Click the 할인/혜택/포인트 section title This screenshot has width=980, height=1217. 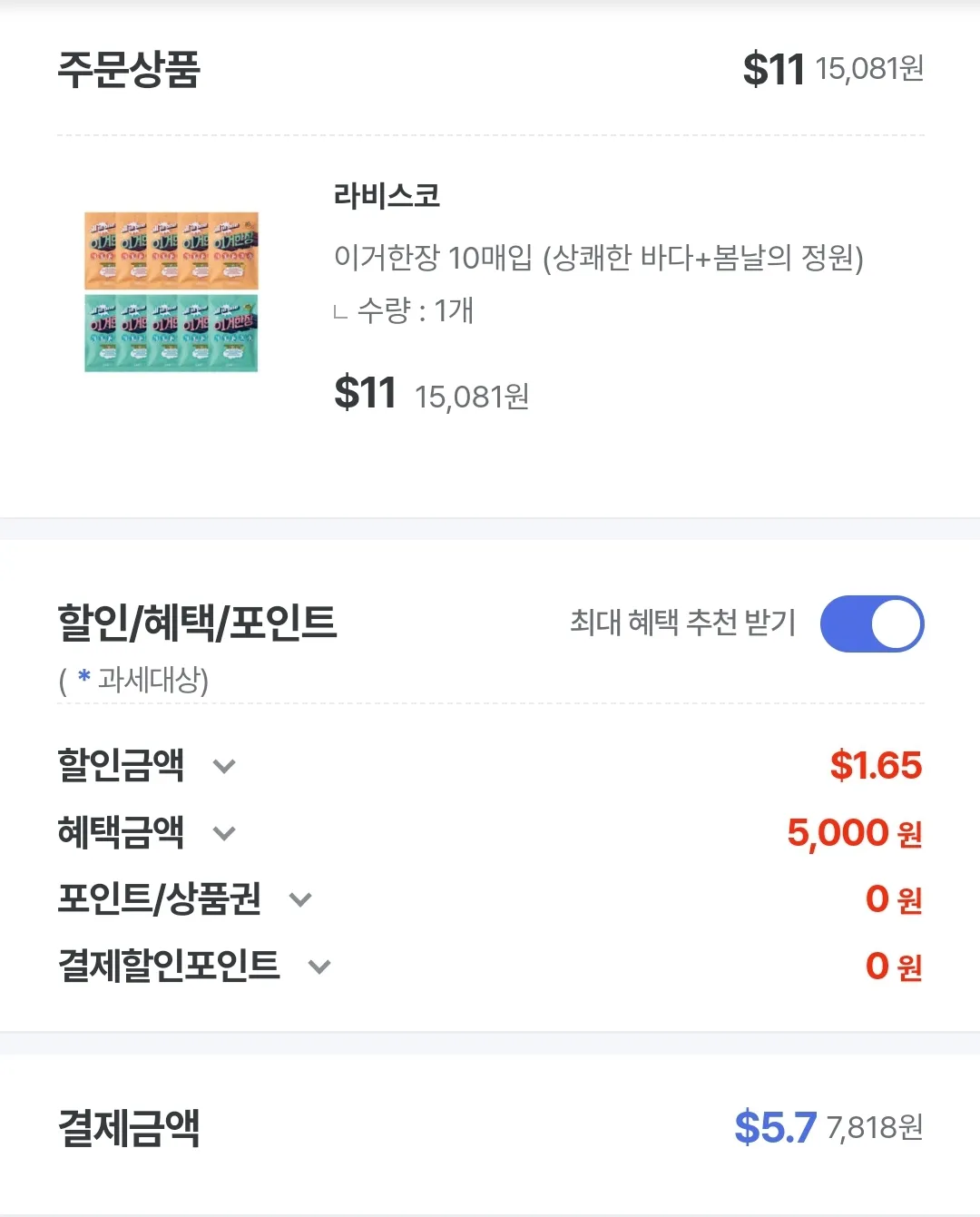pos(198,623)
